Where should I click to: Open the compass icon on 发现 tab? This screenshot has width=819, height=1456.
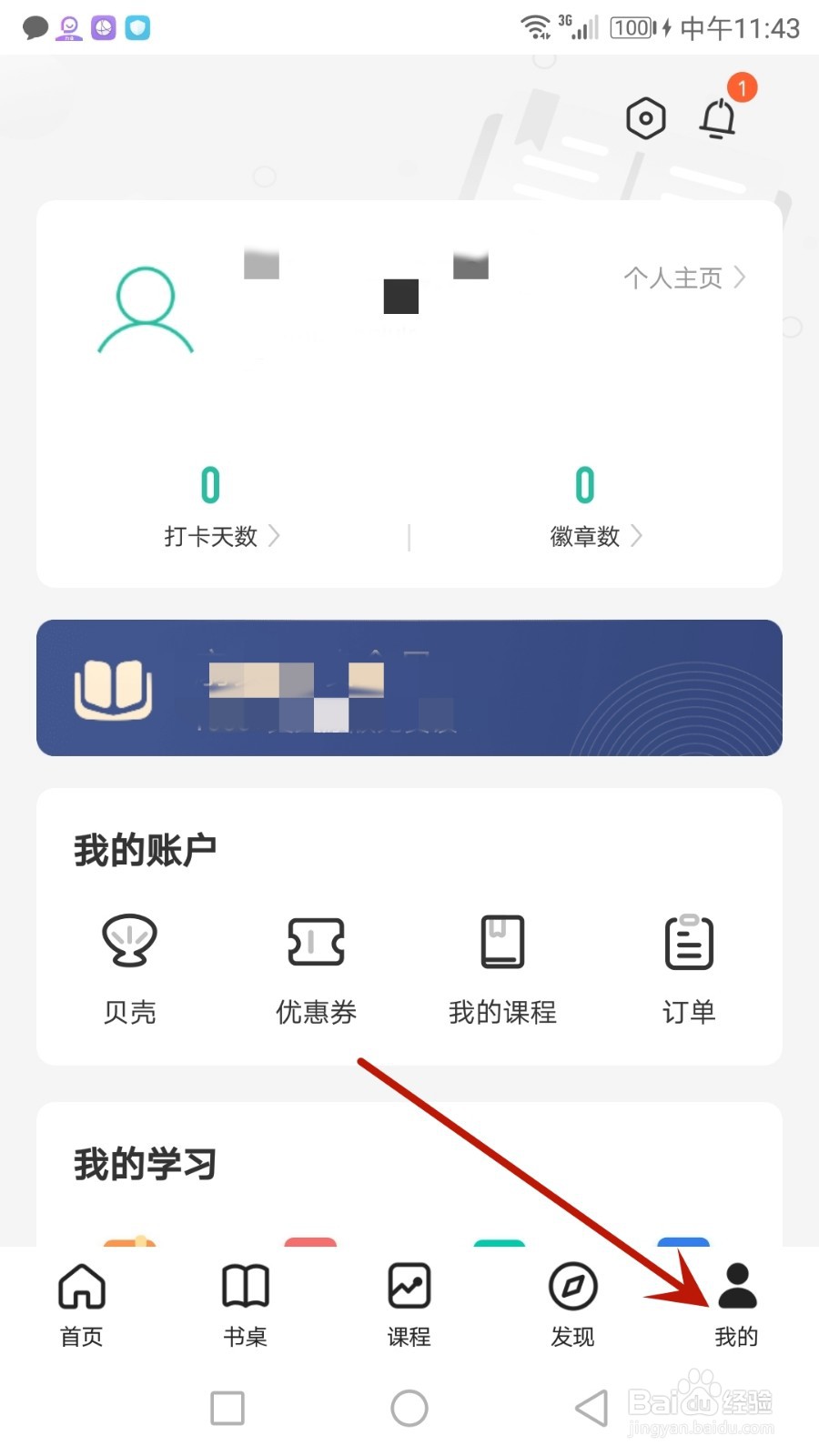coord(572,1286)
